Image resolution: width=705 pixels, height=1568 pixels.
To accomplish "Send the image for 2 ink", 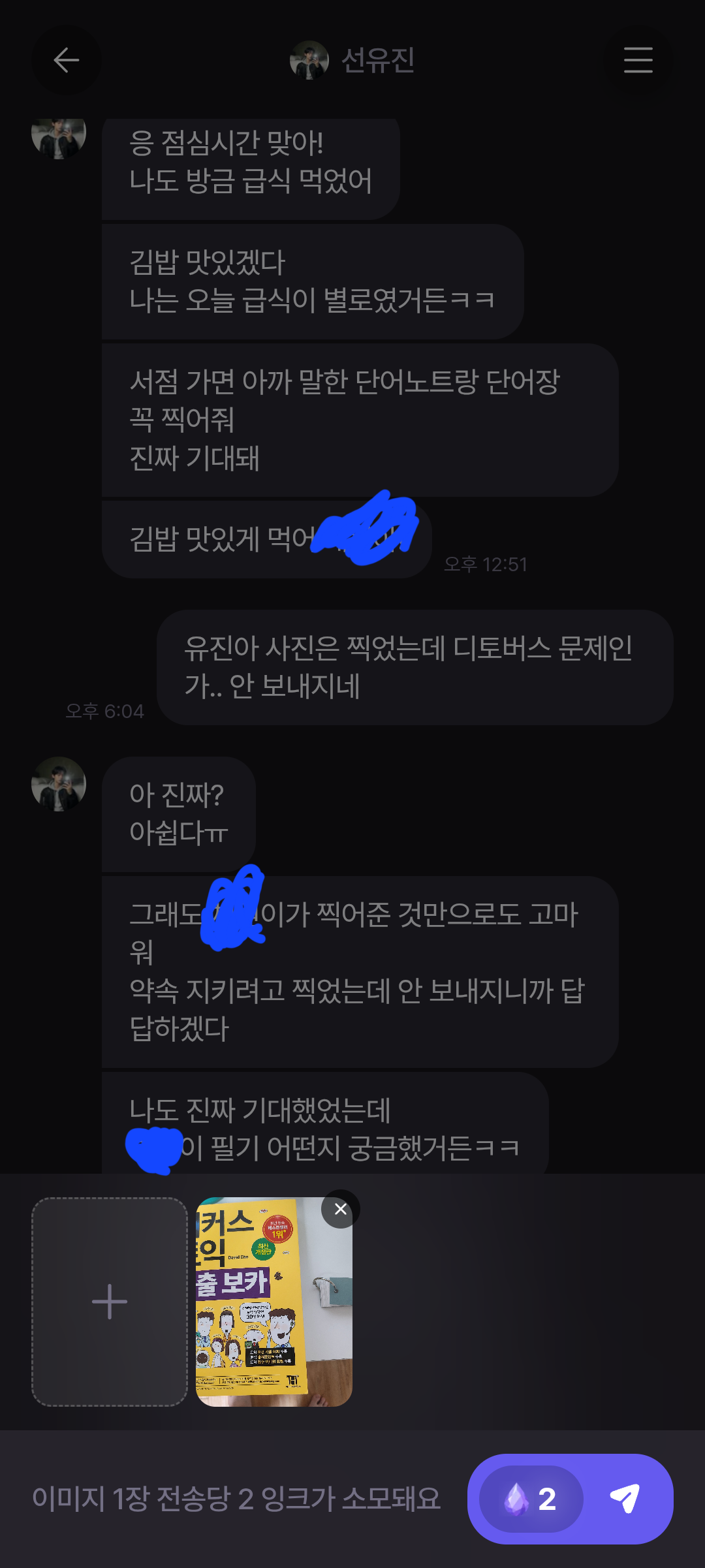I will point(623,1498).
